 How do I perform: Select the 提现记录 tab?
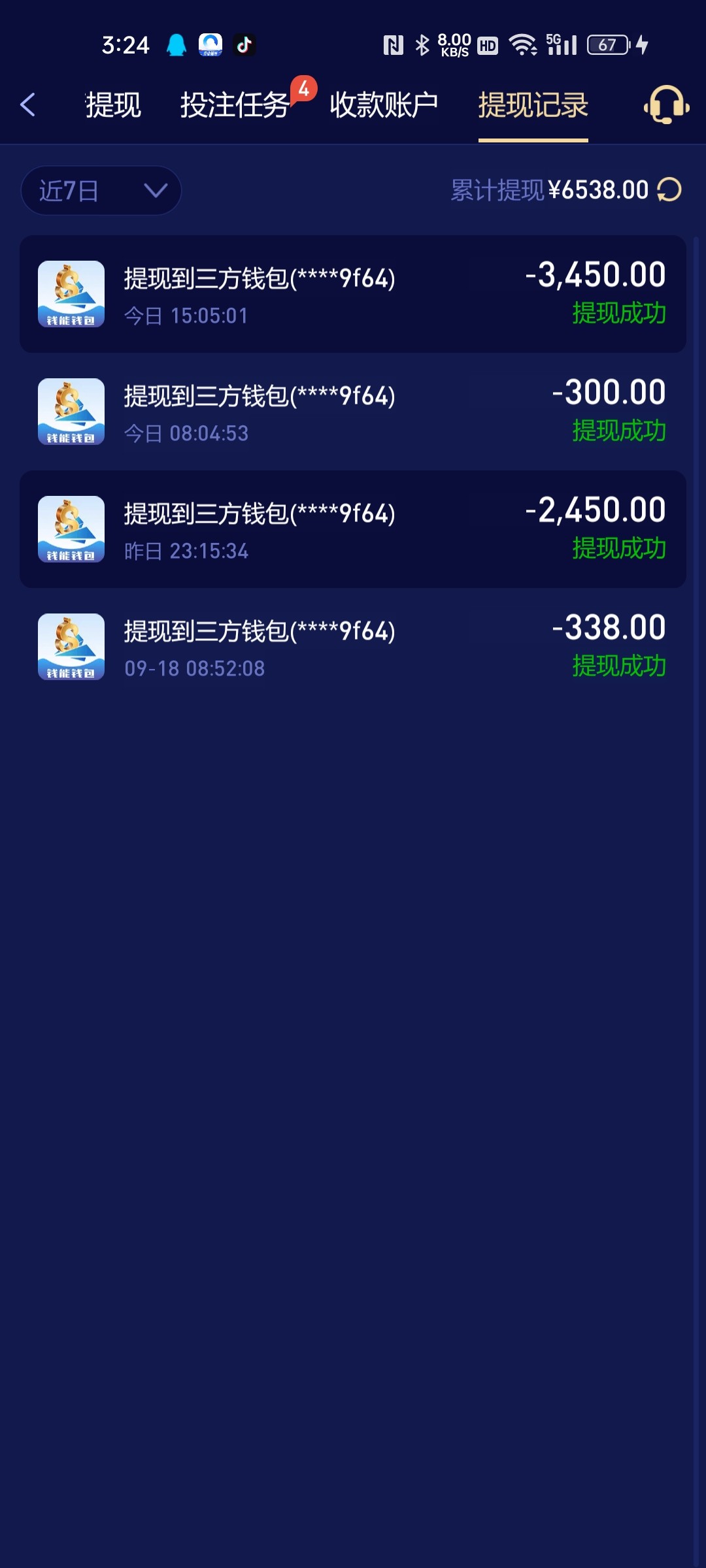(533, 105)
